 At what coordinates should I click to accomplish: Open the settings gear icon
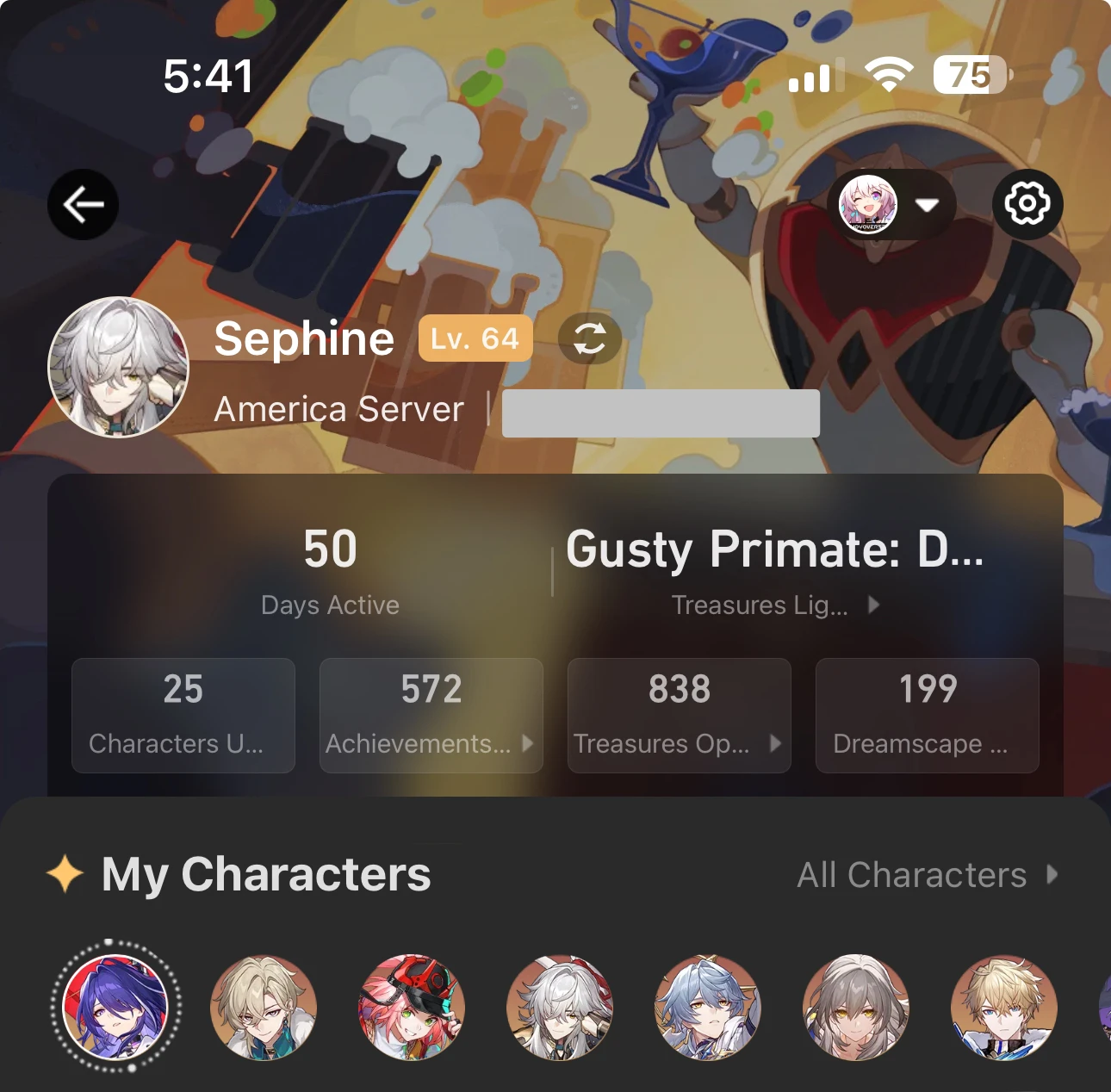1027,204
